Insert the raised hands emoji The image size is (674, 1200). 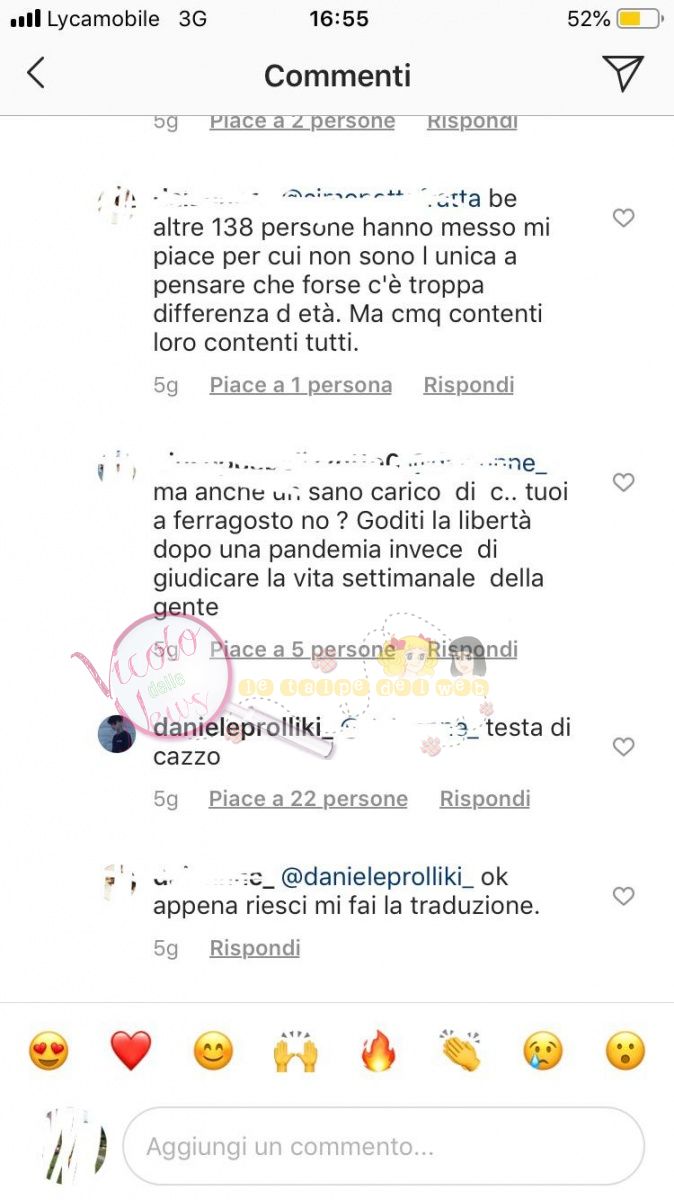pyautogui.click(x=295, y=1051)
